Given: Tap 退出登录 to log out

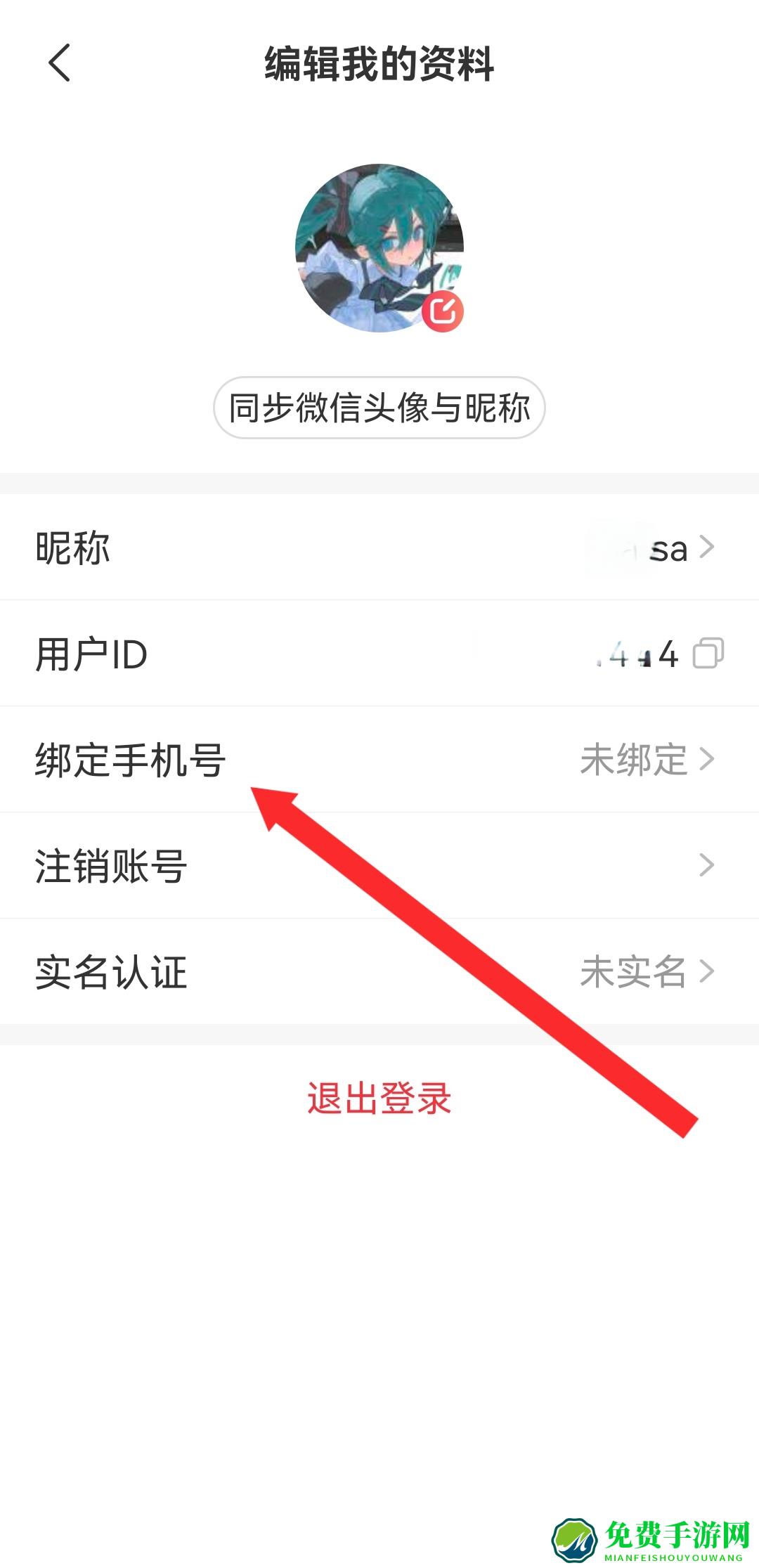Looking at the screenshot, I should [x=379, y=1098].
